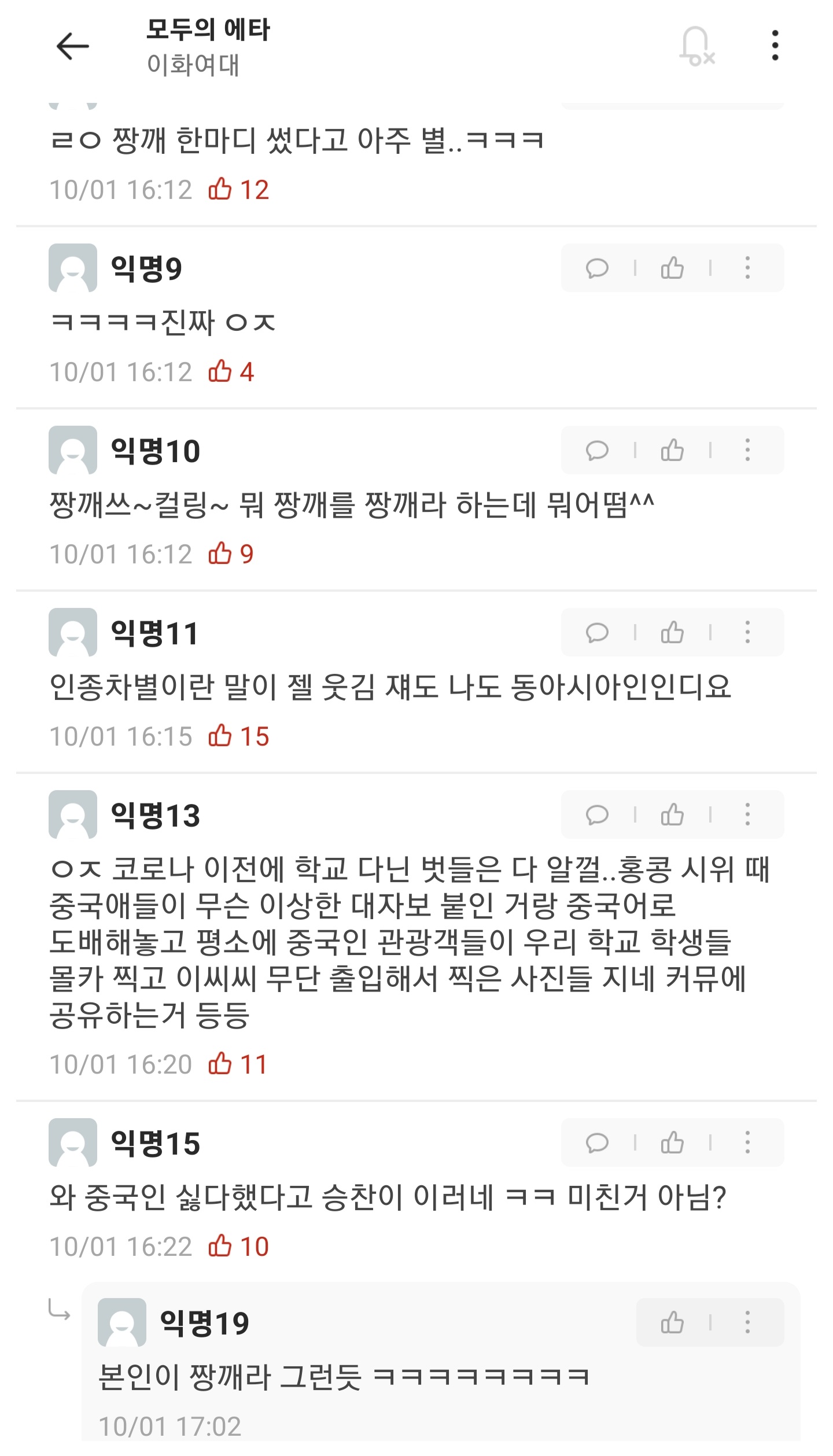Reply to 익명13's comment

pyautogui.click(x=597, y=815)
